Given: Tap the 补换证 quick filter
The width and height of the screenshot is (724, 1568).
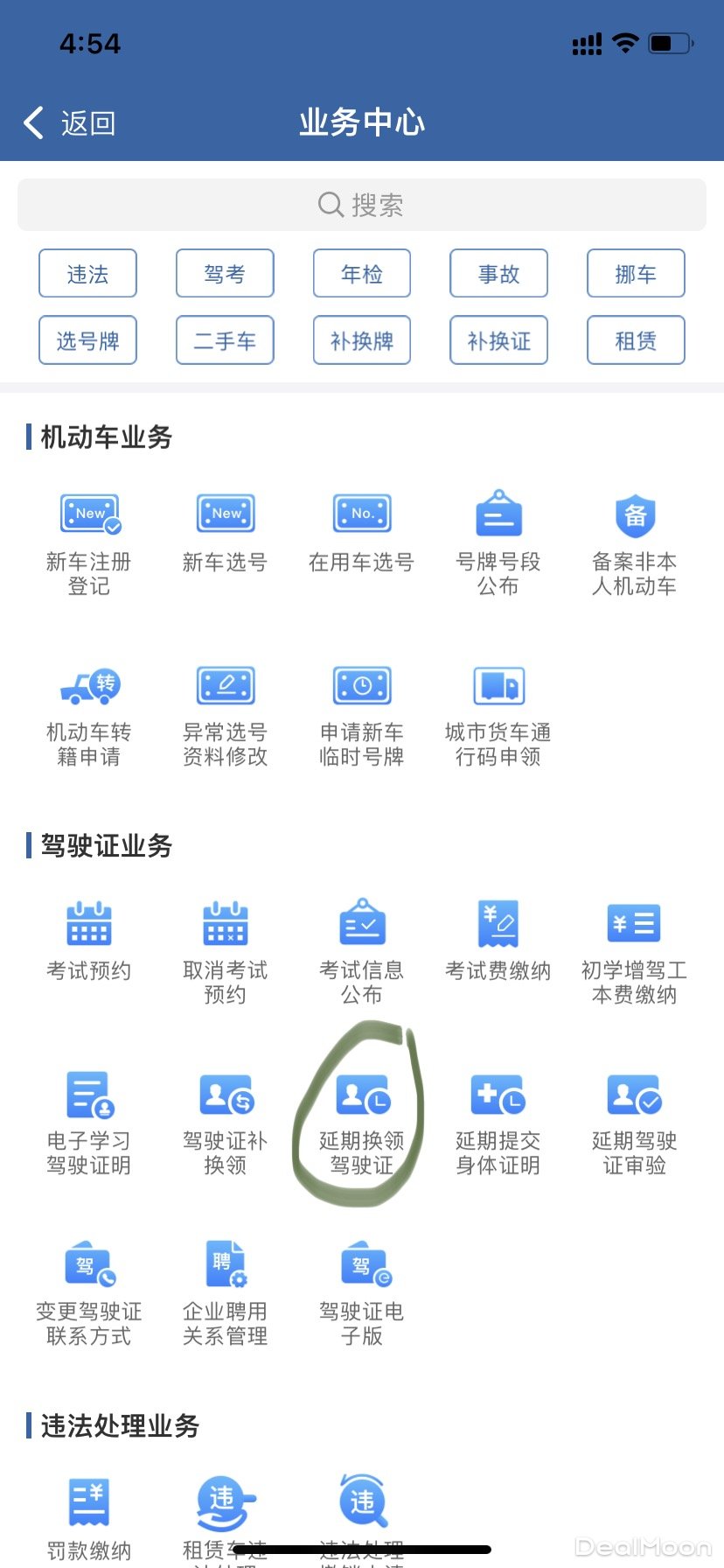Looking at the screenshot, I should point(498,340).
